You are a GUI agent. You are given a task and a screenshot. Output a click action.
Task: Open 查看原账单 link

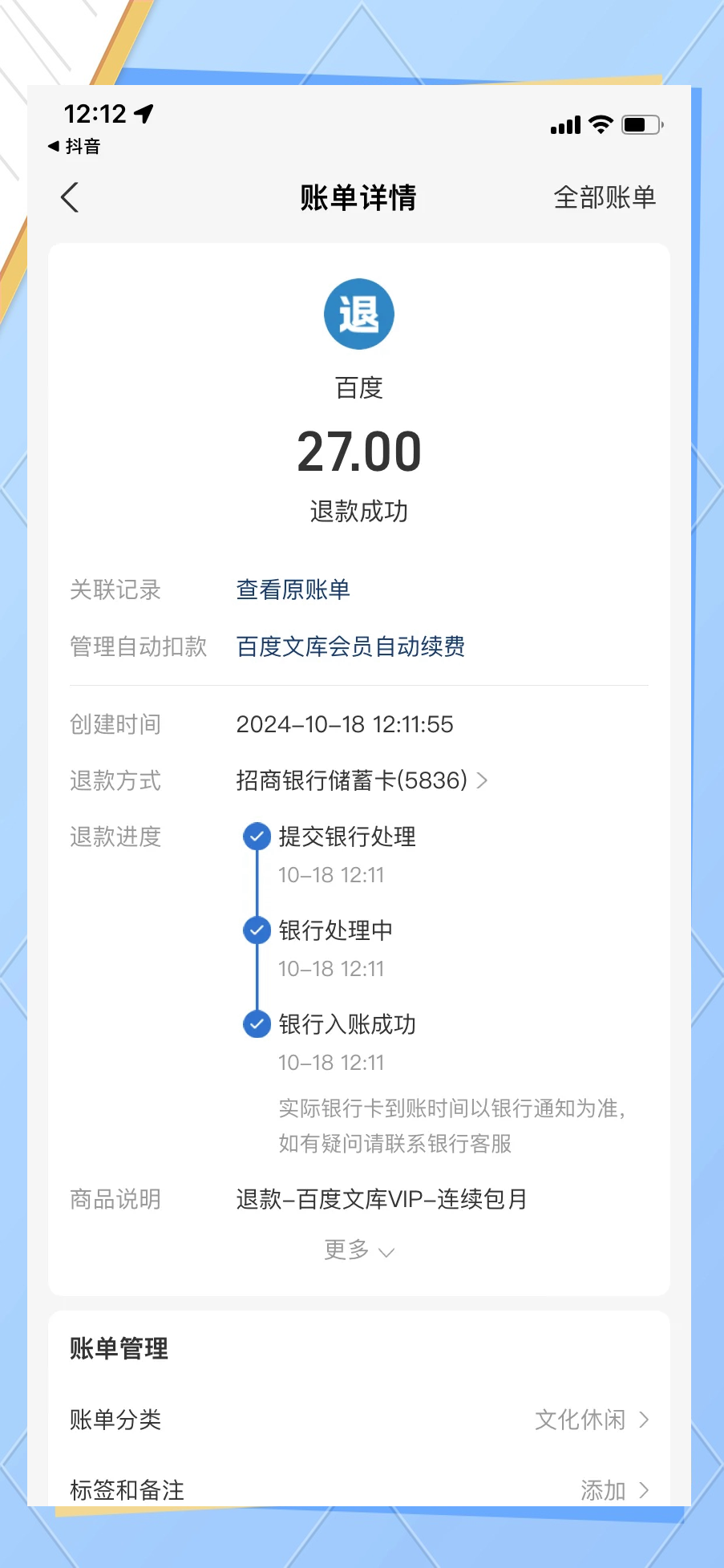point(294,590)
